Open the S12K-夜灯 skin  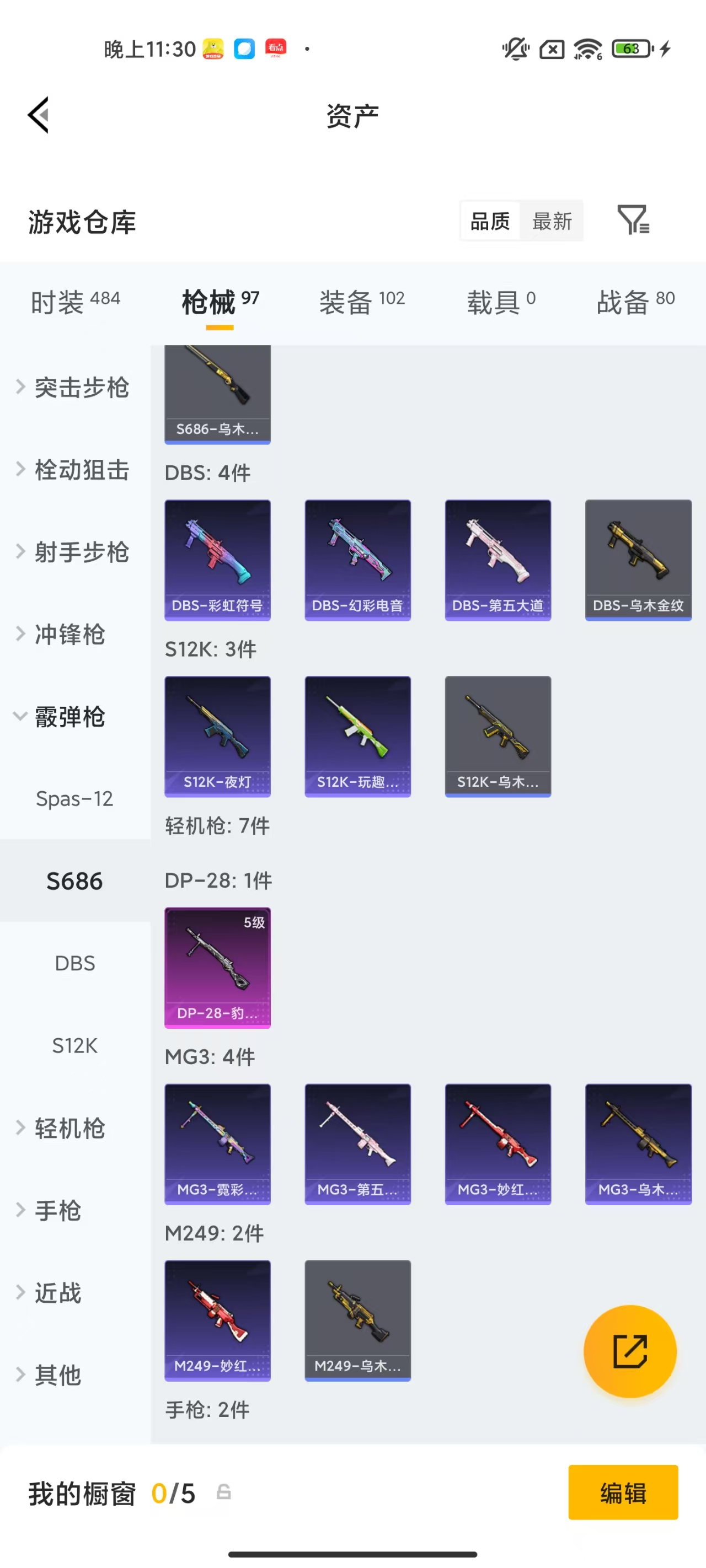pyautogui.click(x=217, y=736)
